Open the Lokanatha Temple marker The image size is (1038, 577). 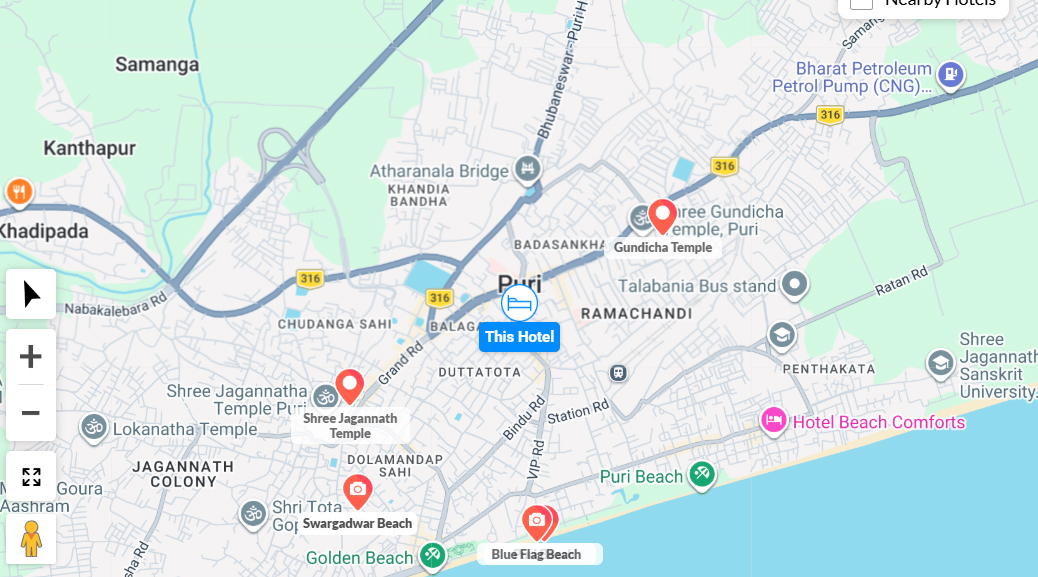tap(94, 428)
